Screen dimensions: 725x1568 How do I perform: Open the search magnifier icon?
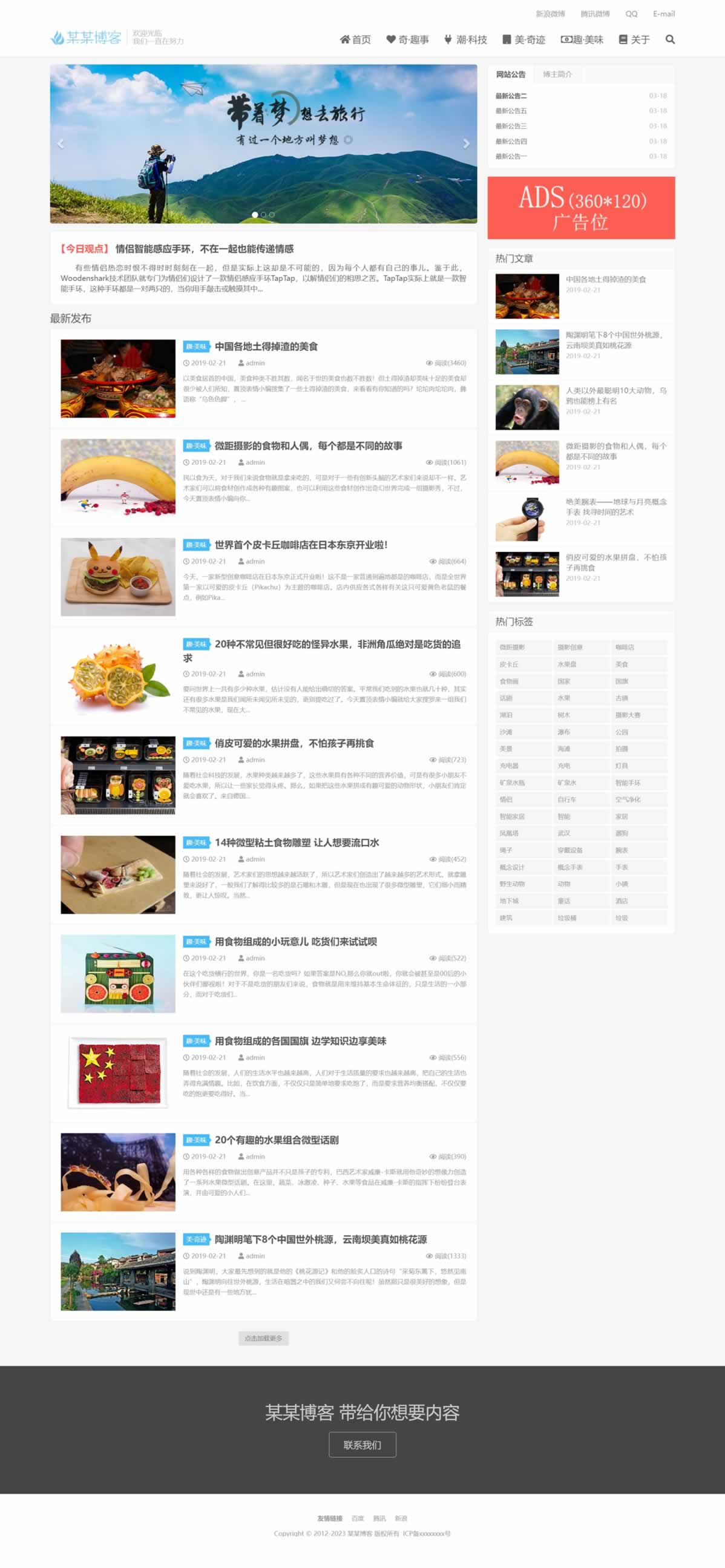[669, 39]
